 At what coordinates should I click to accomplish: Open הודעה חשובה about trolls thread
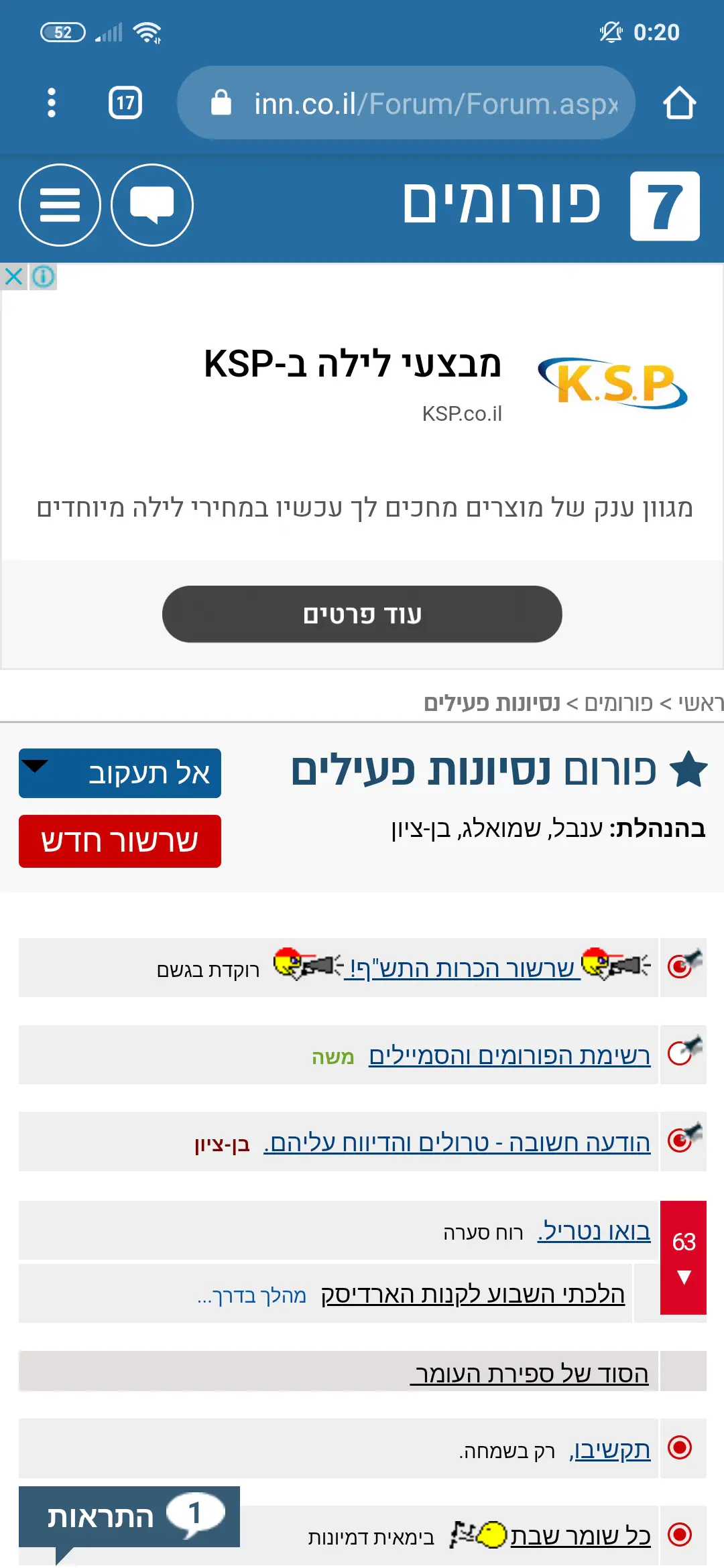pos(457,1142)
